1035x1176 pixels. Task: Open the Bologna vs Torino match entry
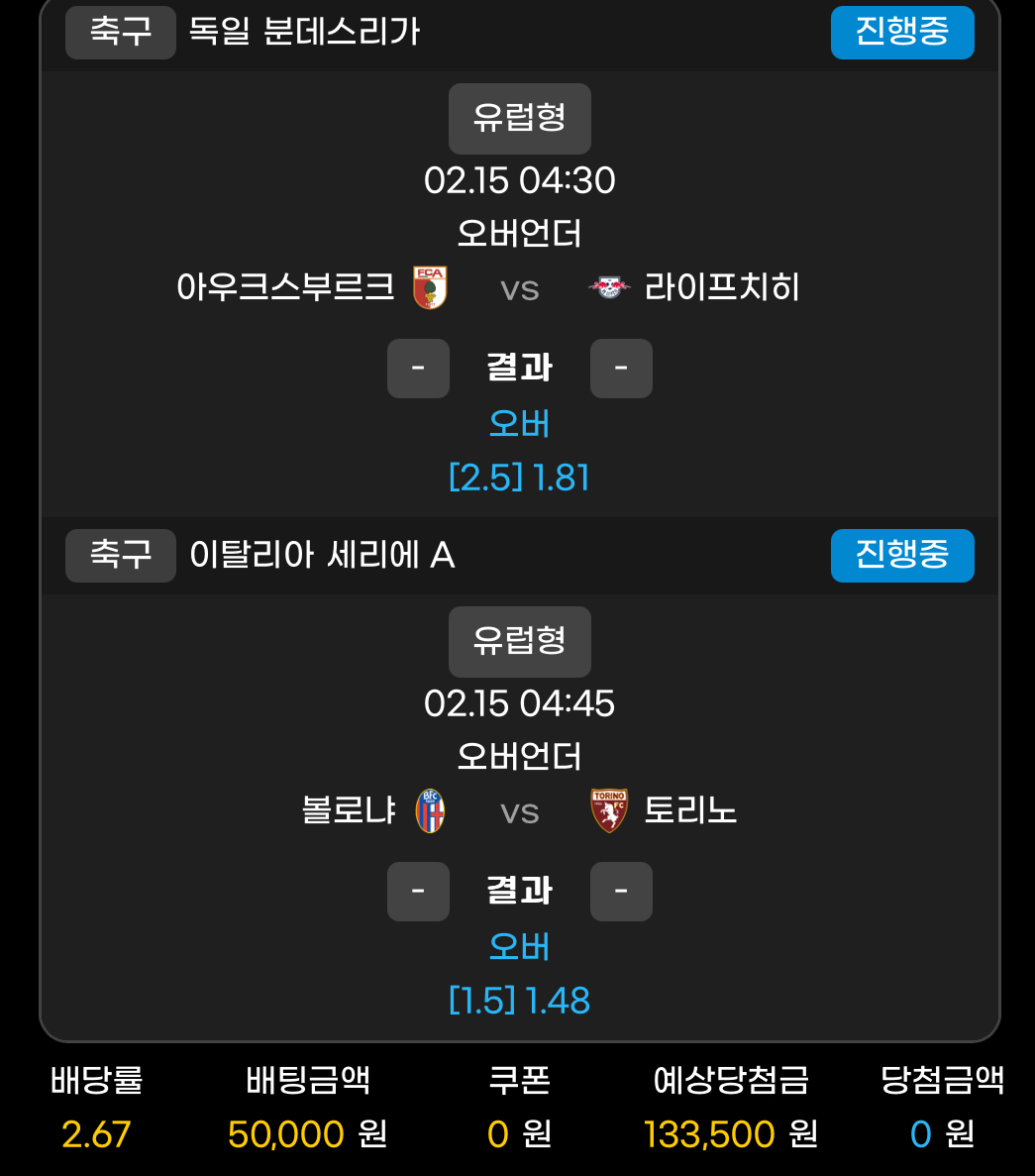(519, 811)
